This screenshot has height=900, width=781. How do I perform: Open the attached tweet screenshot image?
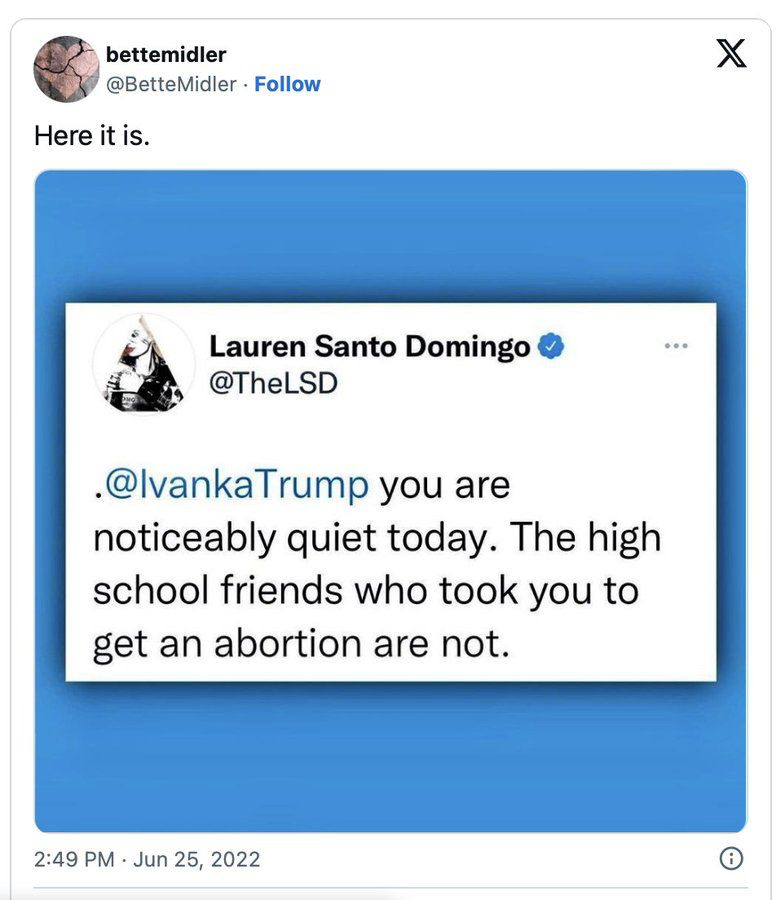point(390,500)
